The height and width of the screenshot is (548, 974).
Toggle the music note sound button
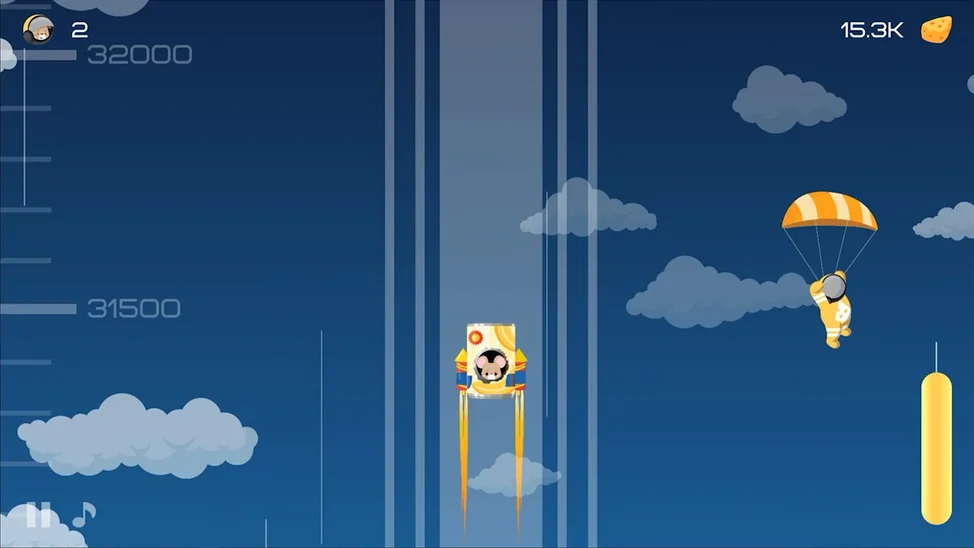(x=84, y=515)
